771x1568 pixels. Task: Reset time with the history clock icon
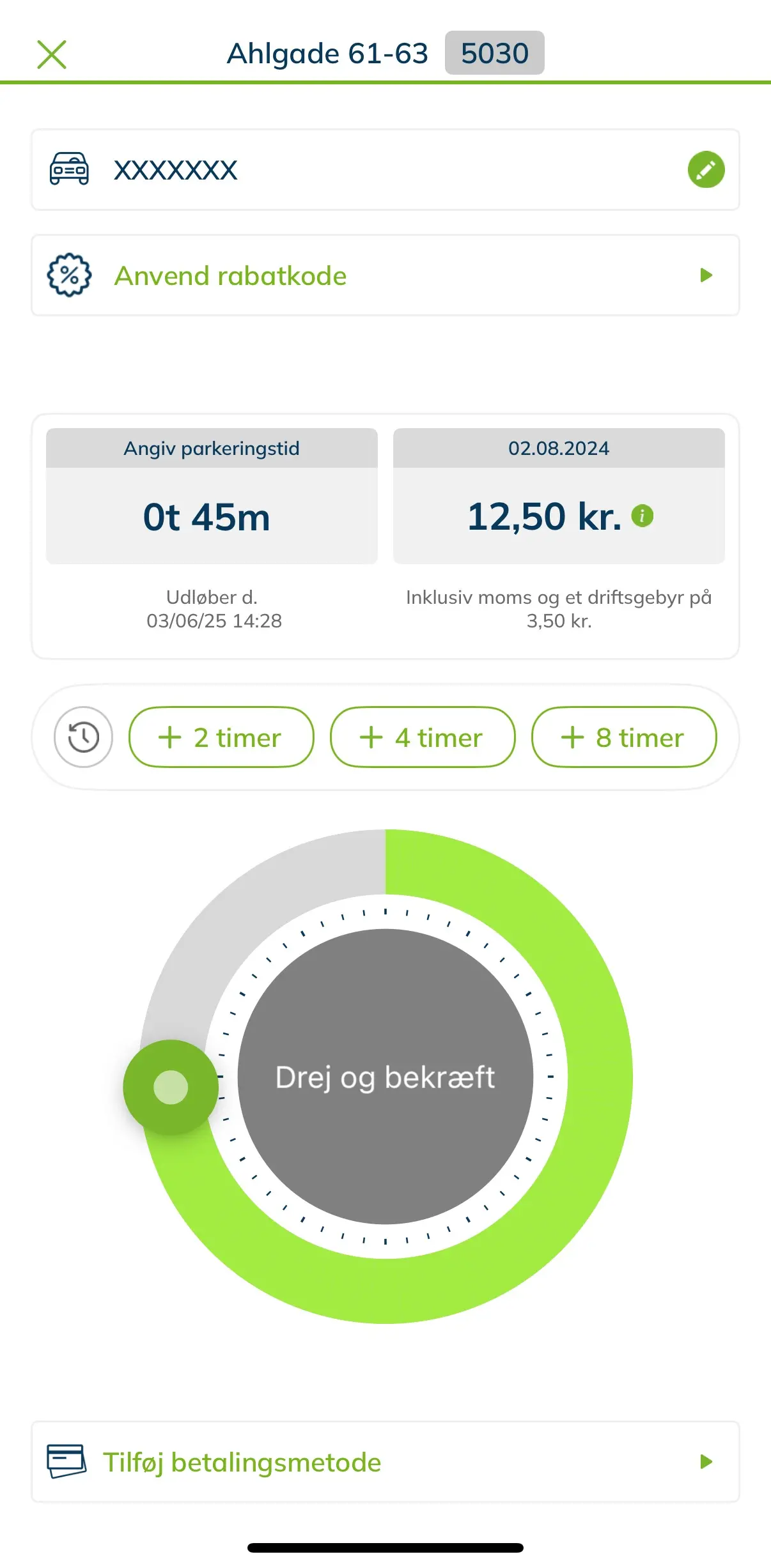click(x=83, y=737)
